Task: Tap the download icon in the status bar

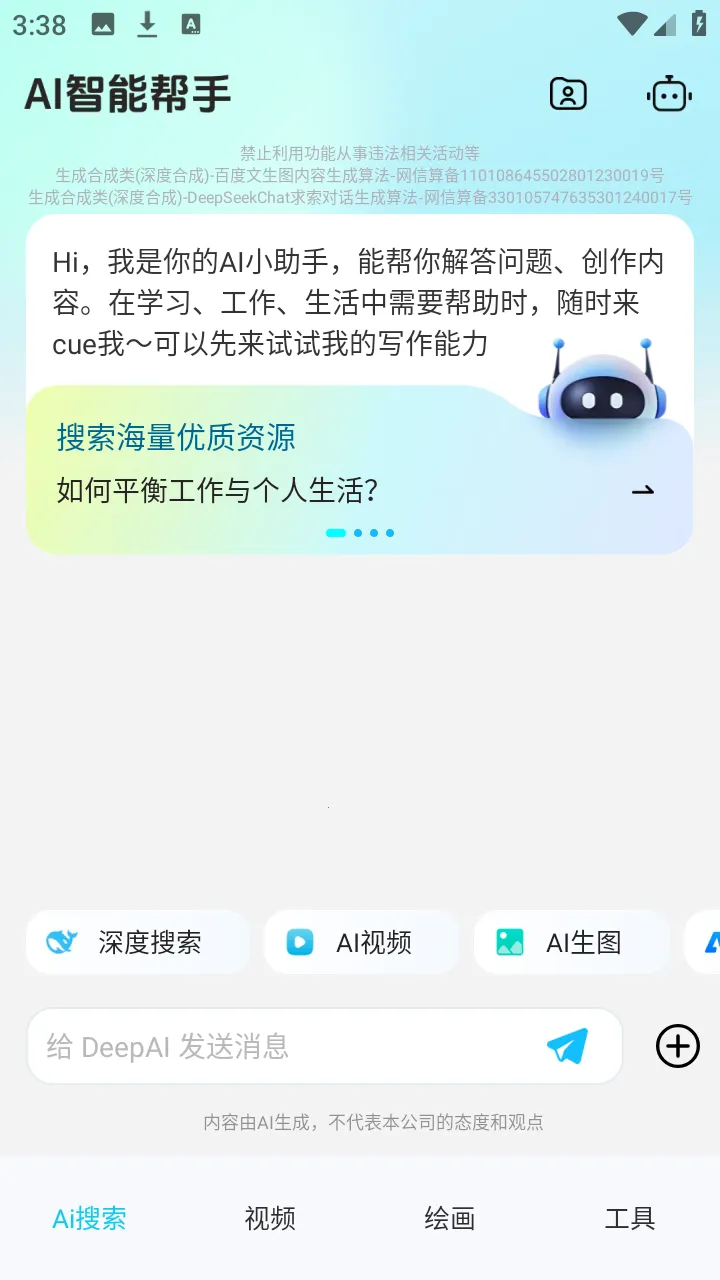Action: tap(145, 24)
